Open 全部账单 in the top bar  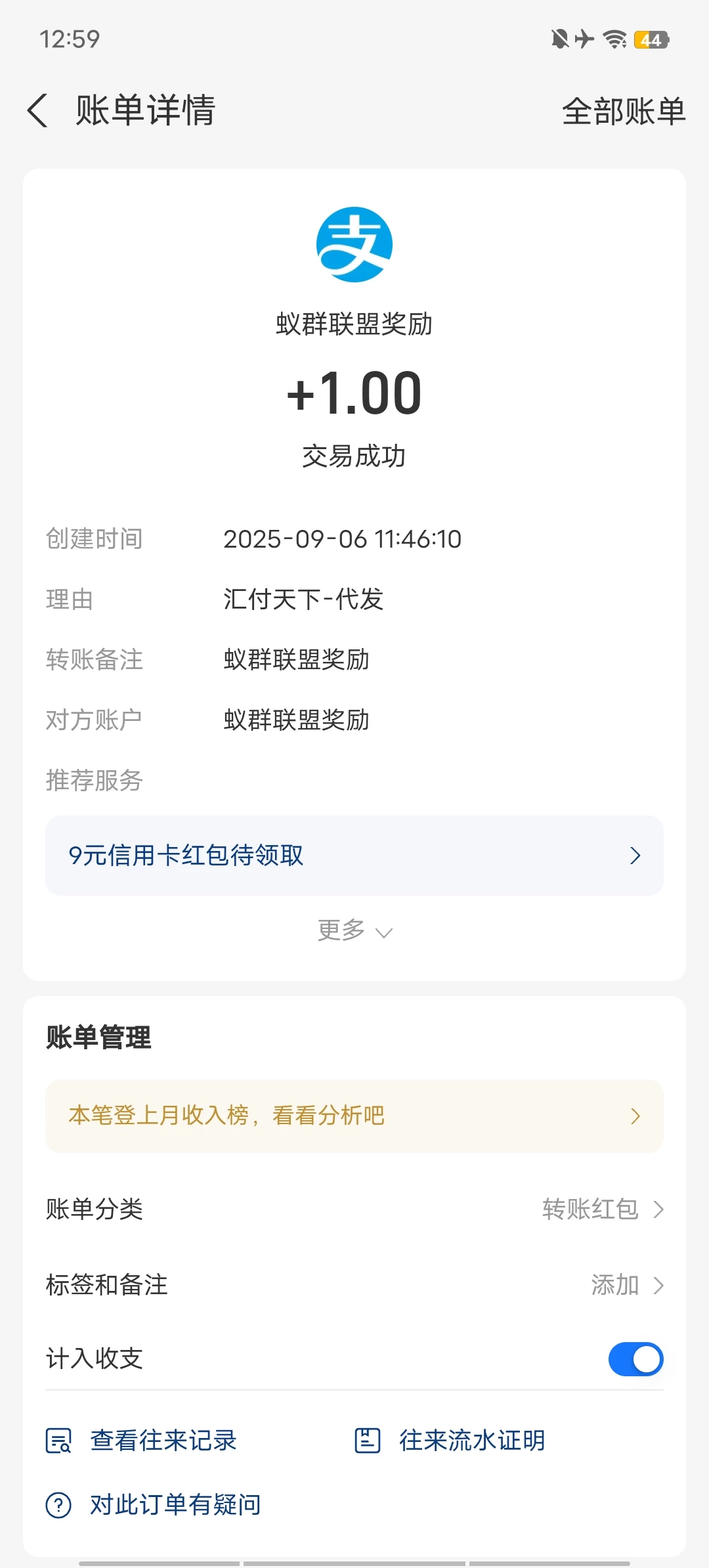(623, 111)
